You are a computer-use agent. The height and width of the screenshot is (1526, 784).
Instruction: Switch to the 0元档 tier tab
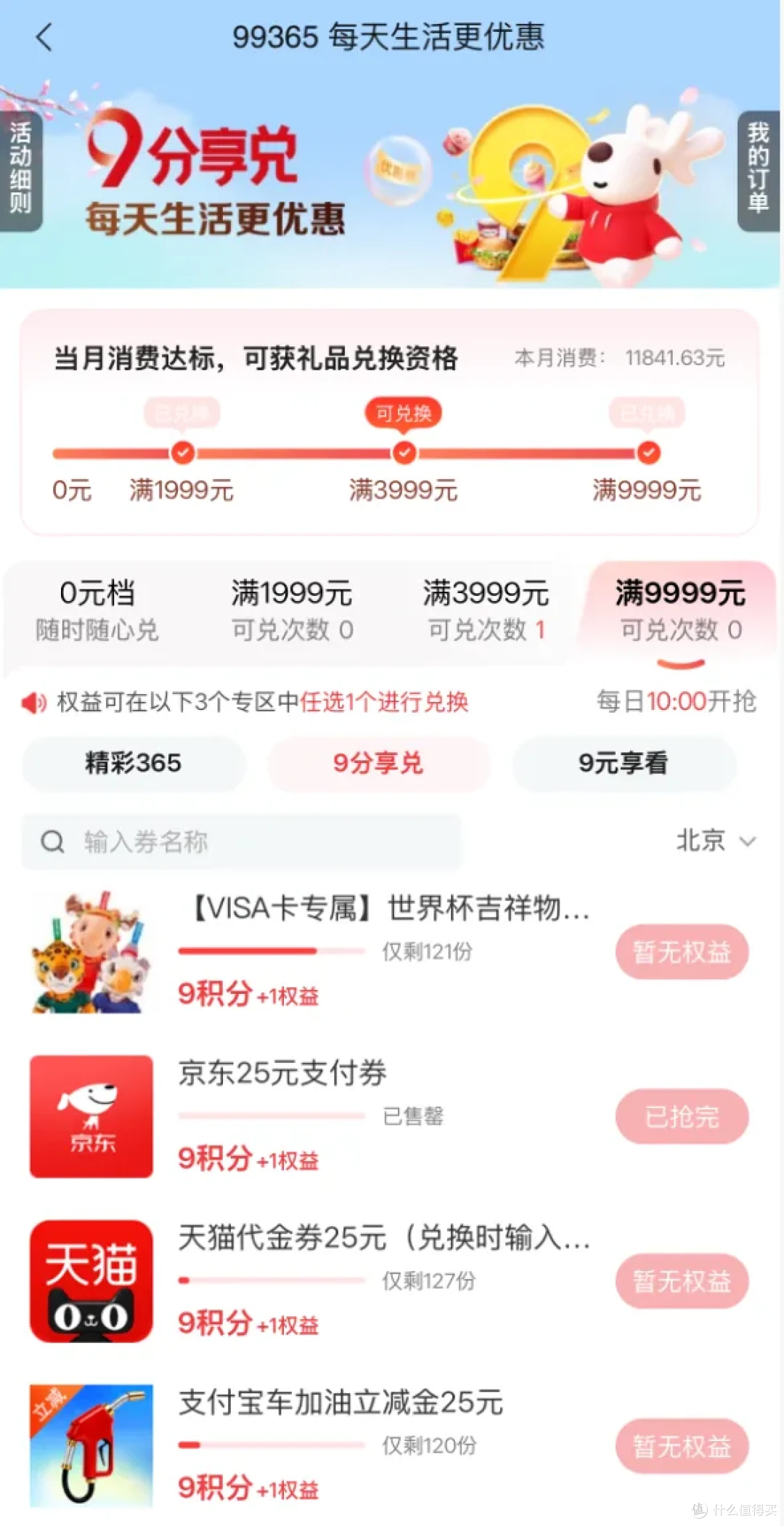pos(97,611)
